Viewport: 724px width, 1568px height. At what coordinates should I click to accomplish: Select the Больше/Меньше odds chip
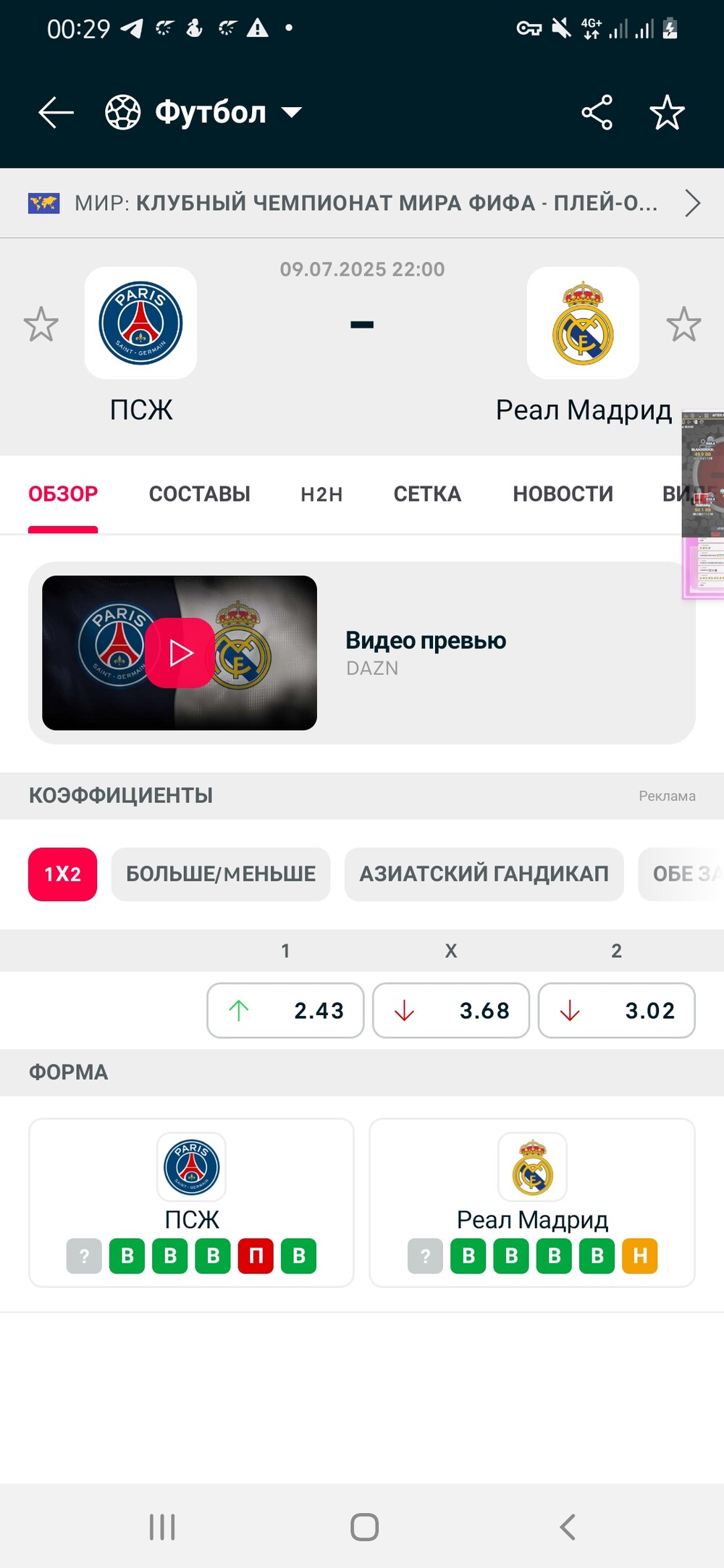pos(221,874)
